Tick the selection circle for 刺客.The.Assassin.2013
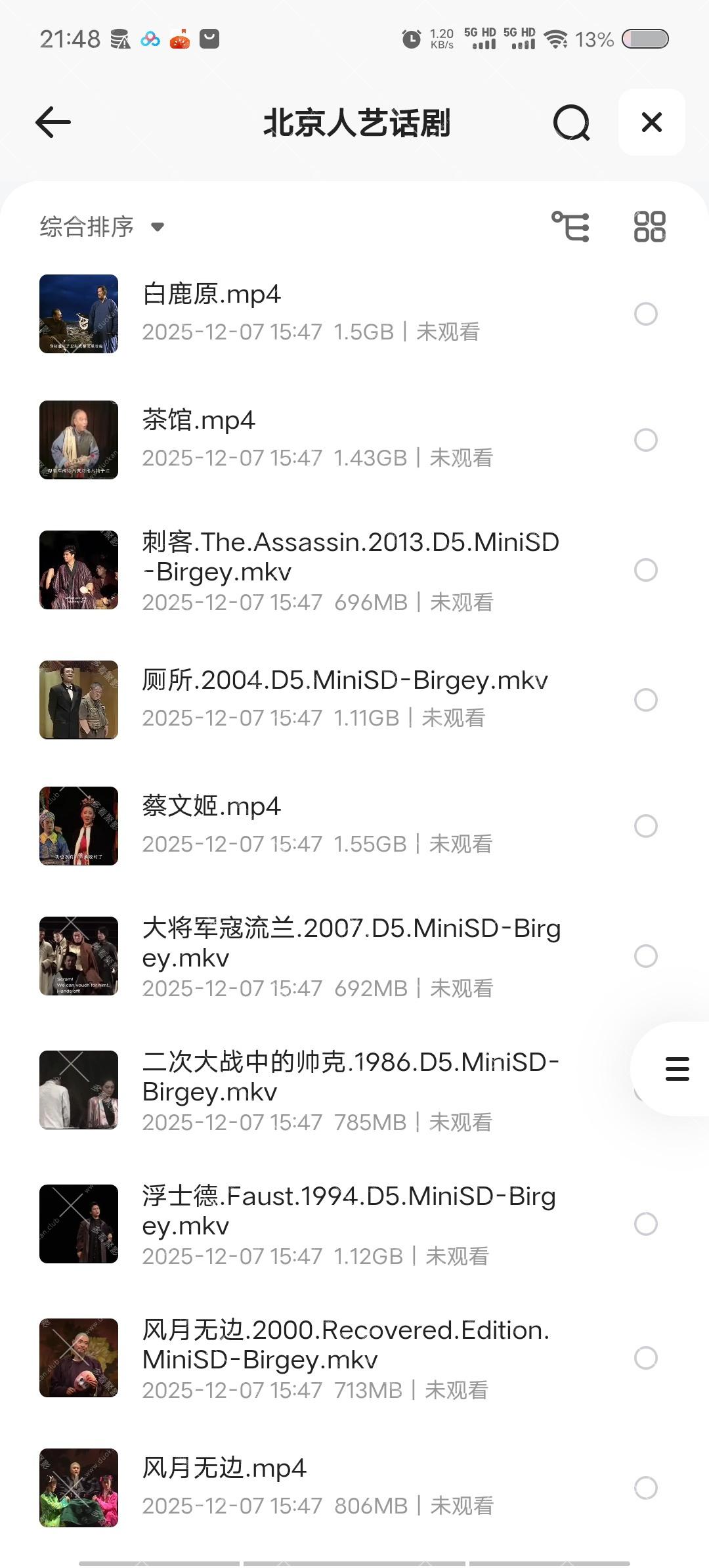The width and height of the screenshot is (709, 1568). (645, 570)
